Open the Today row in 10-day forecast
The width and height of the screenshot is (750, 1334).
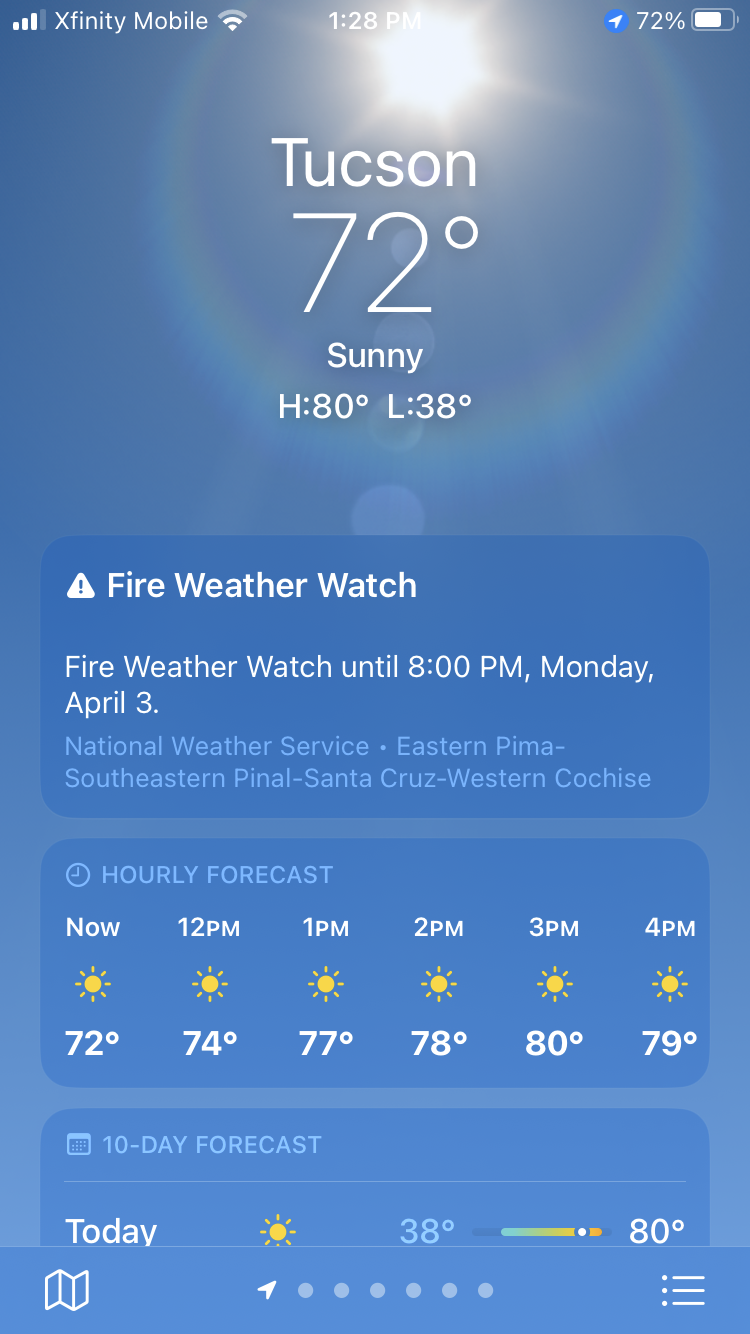pyautogui.click(x=375, y=1229)
